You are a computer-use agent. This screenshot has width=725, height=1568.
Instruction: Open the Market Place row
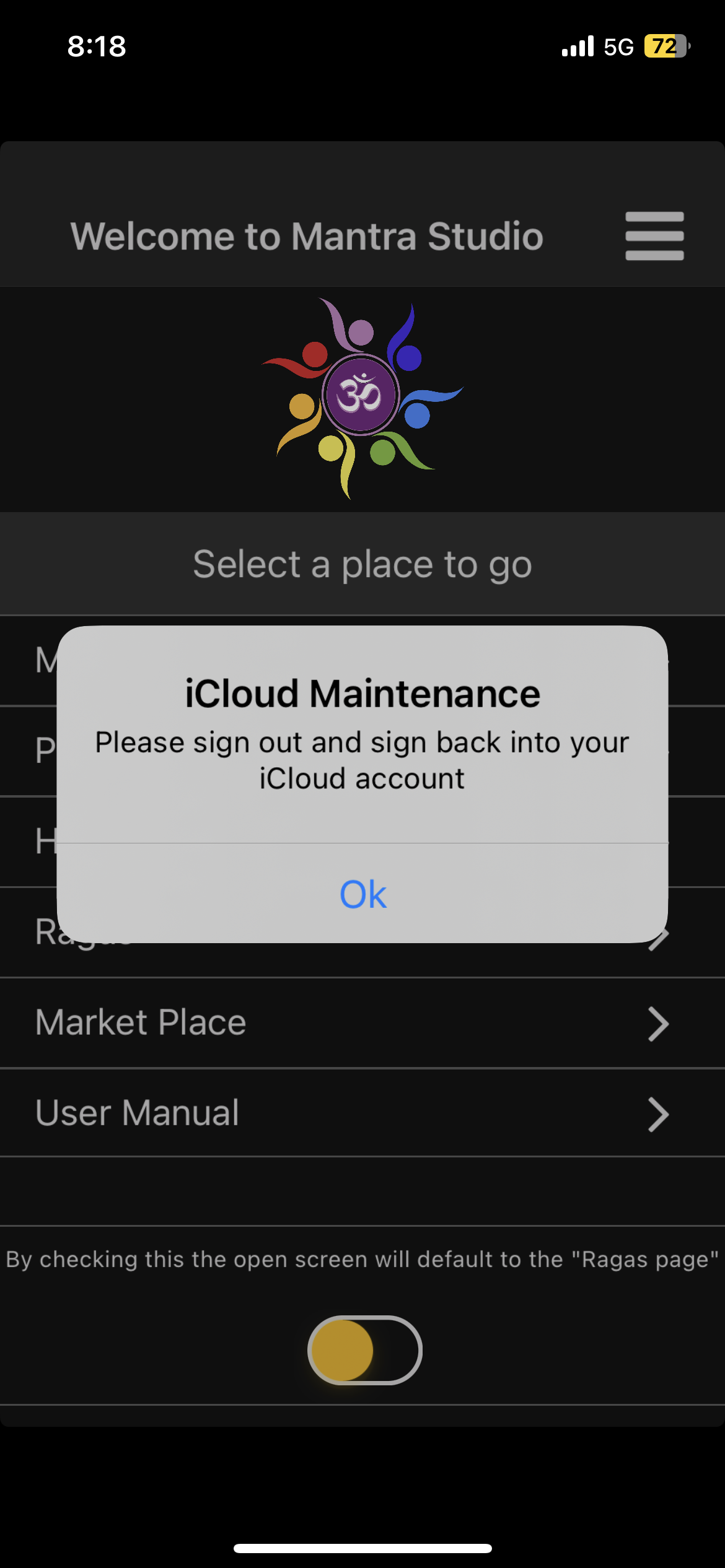pyautogui.click(x=362, y=1023)
